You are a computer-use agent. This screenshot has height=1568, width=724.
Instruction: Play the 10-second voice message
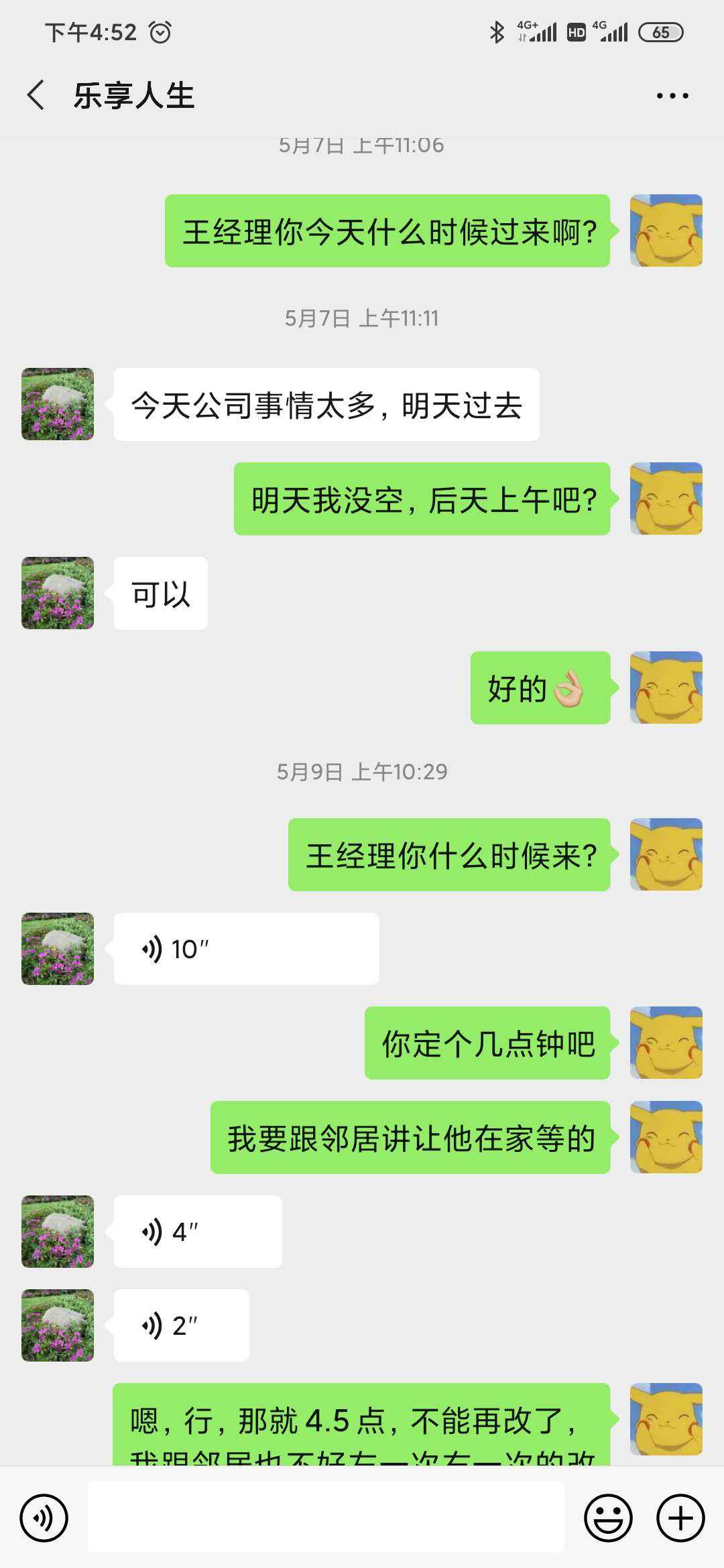[x=245, y=949]
